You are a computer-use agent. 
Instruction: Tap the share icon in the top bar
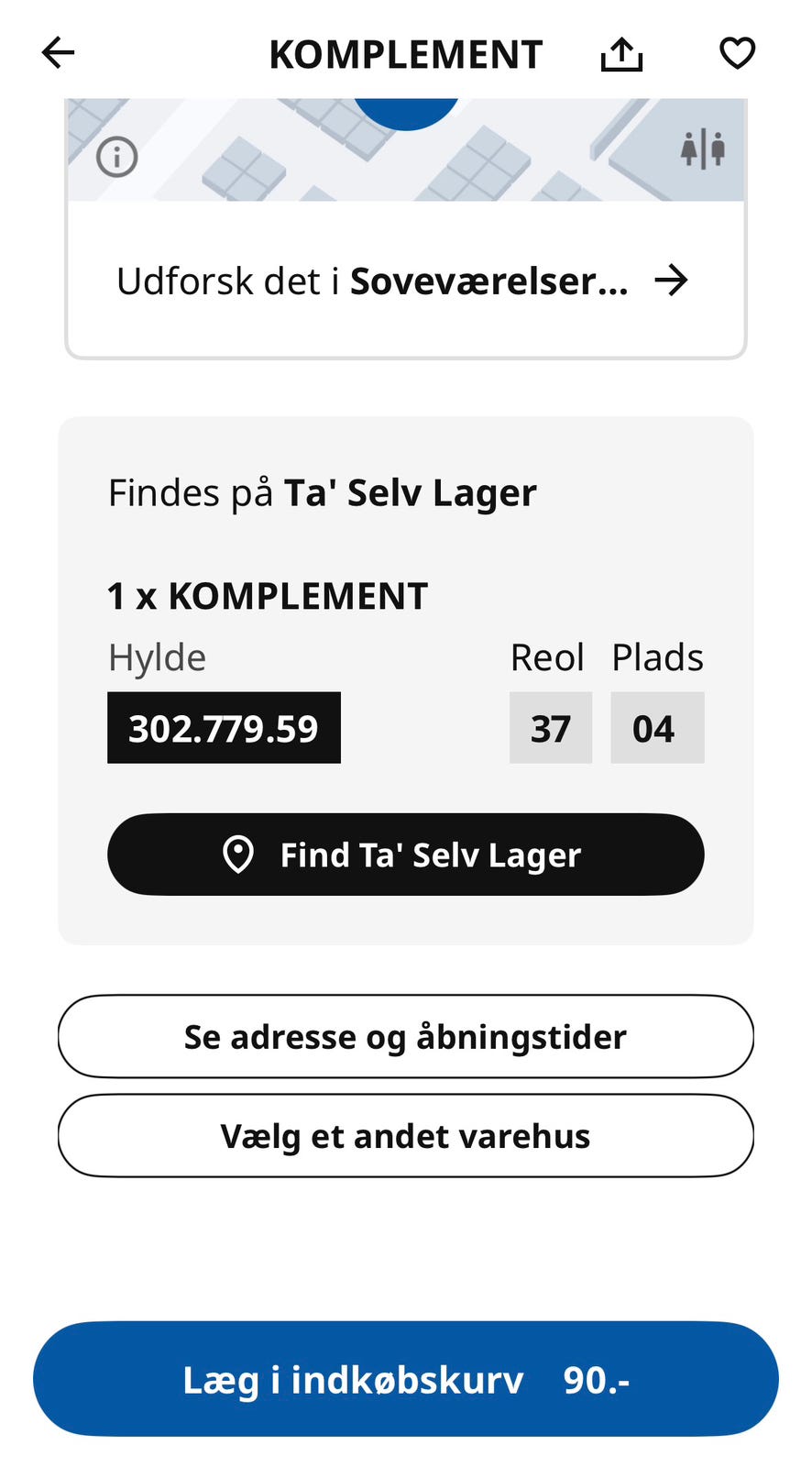[622, 53]
